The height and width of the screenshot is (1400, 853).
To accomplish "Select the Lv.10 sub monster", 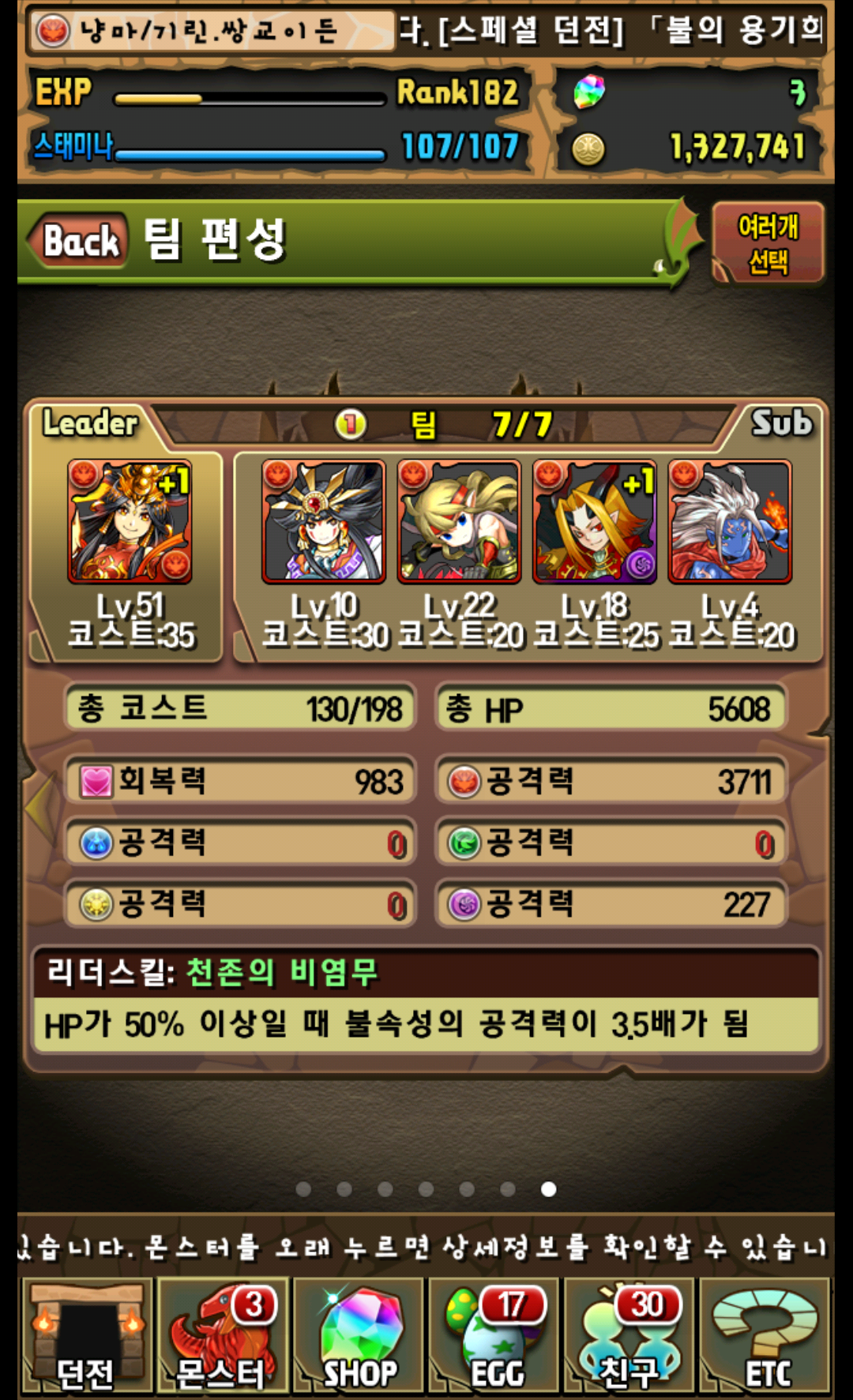I will [x=324, y=523].
